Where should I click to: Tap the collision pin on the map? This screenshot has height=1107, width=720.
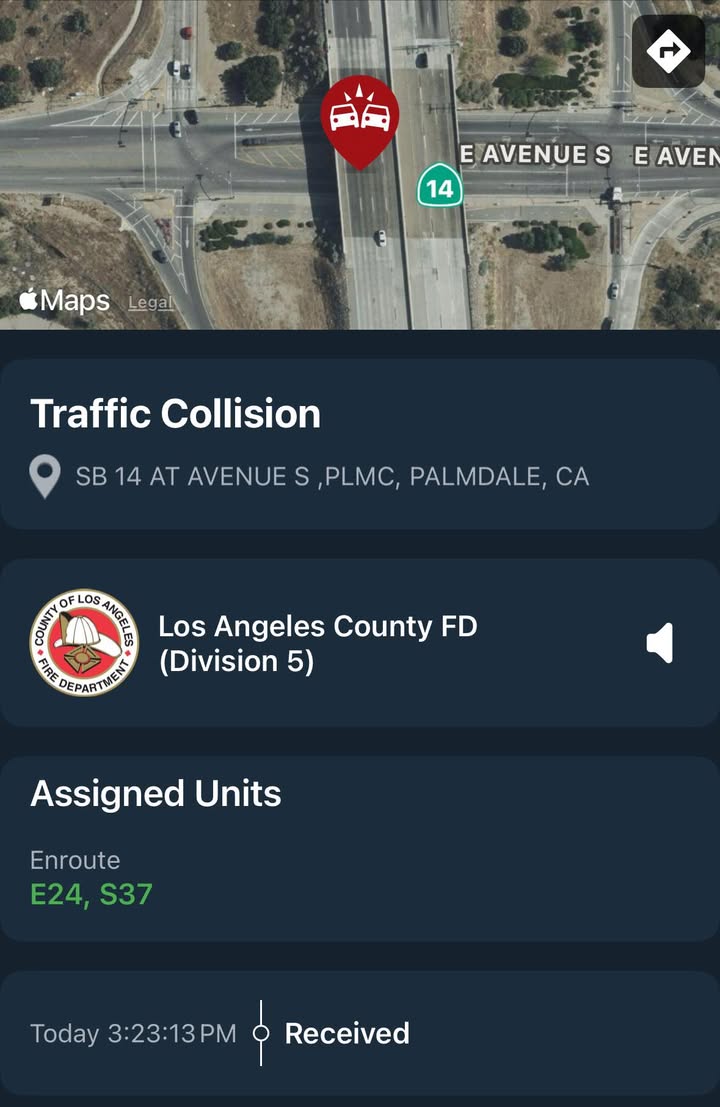click(360, 122)
